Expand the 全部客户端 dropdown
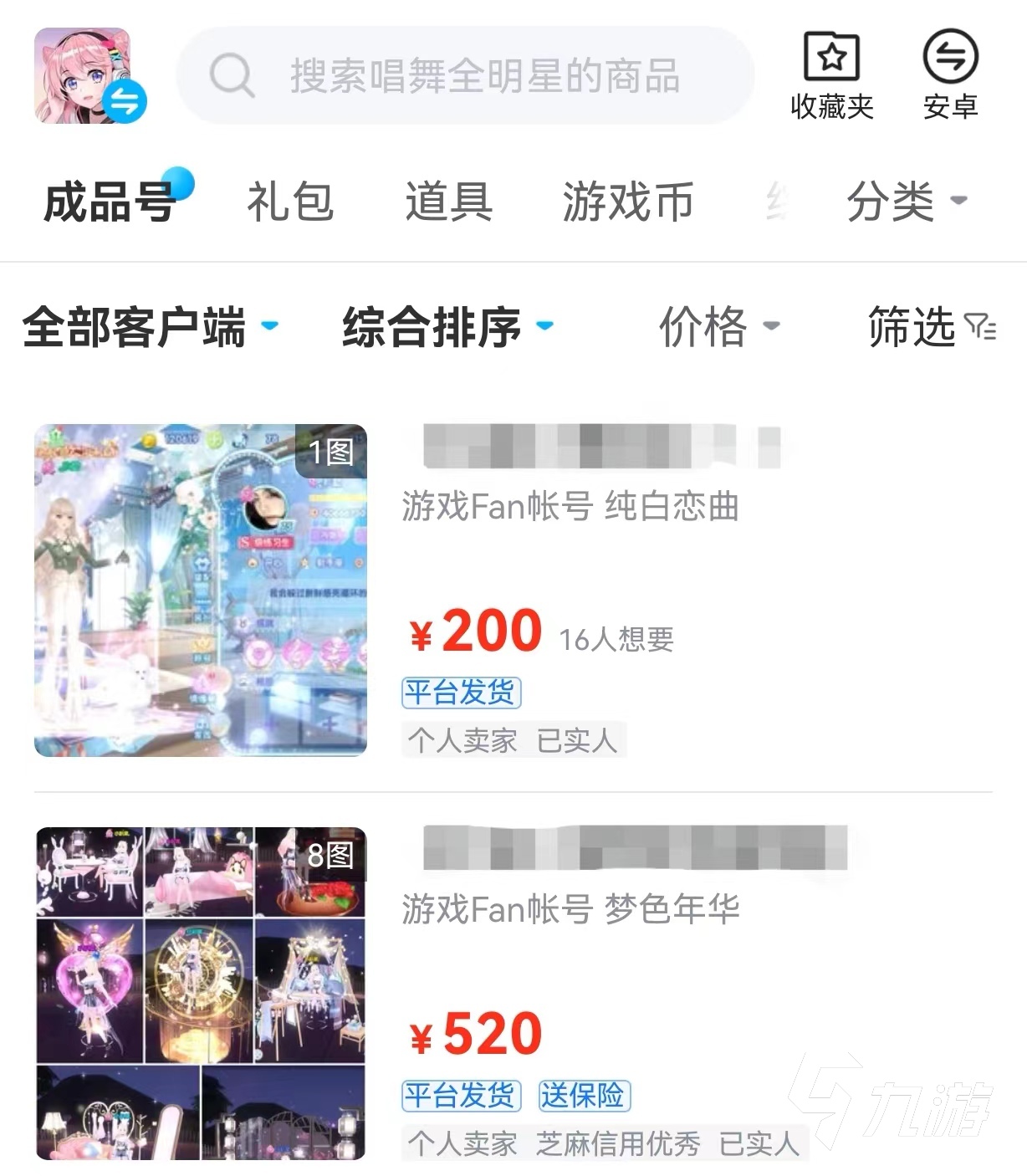 click(x=149, y=327)
